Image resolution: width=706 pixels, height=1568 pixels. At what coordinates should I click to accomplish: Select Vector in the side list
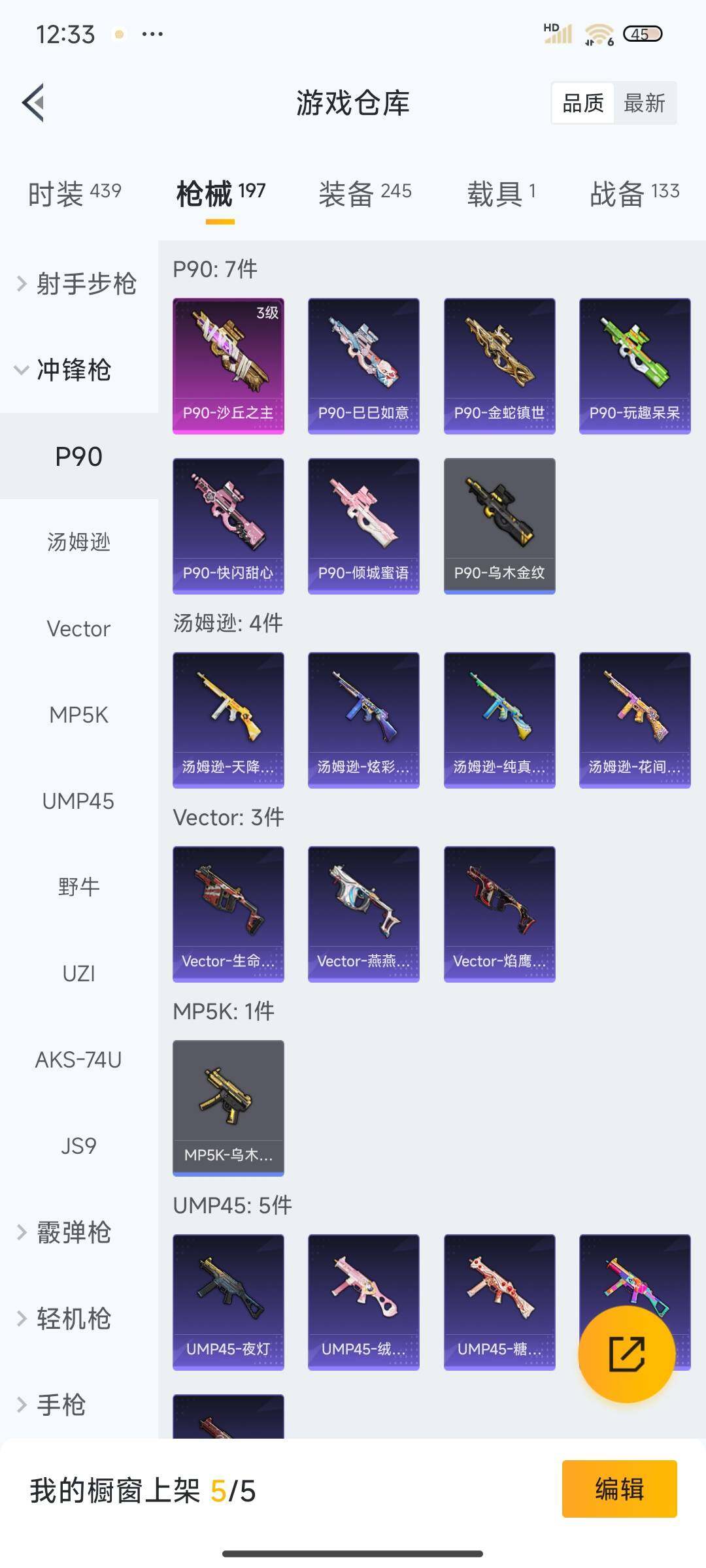[x=78, y=629]
